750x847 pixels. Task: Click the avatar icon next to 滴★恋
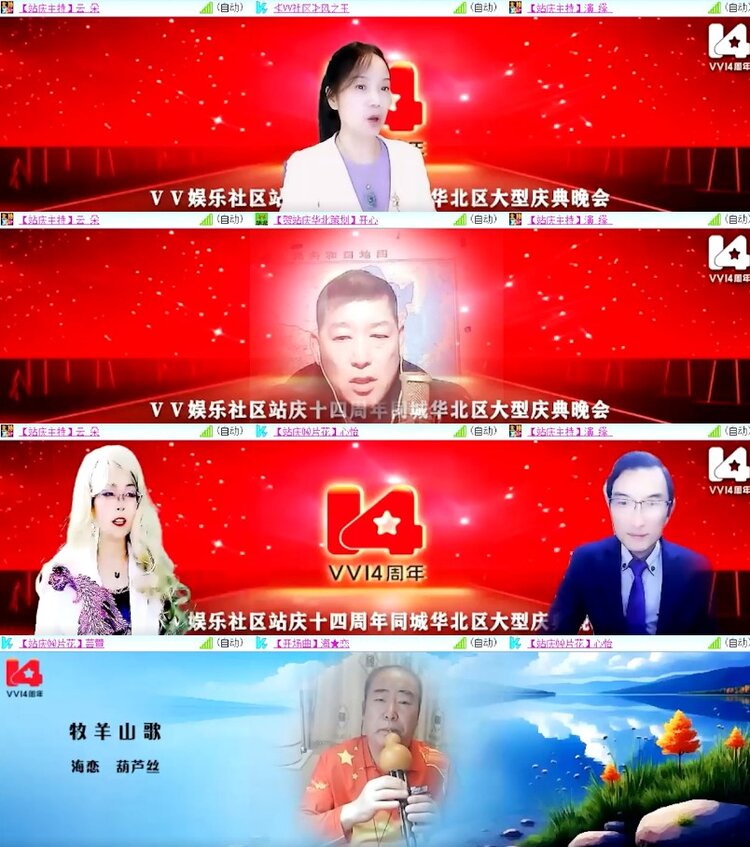258,642
